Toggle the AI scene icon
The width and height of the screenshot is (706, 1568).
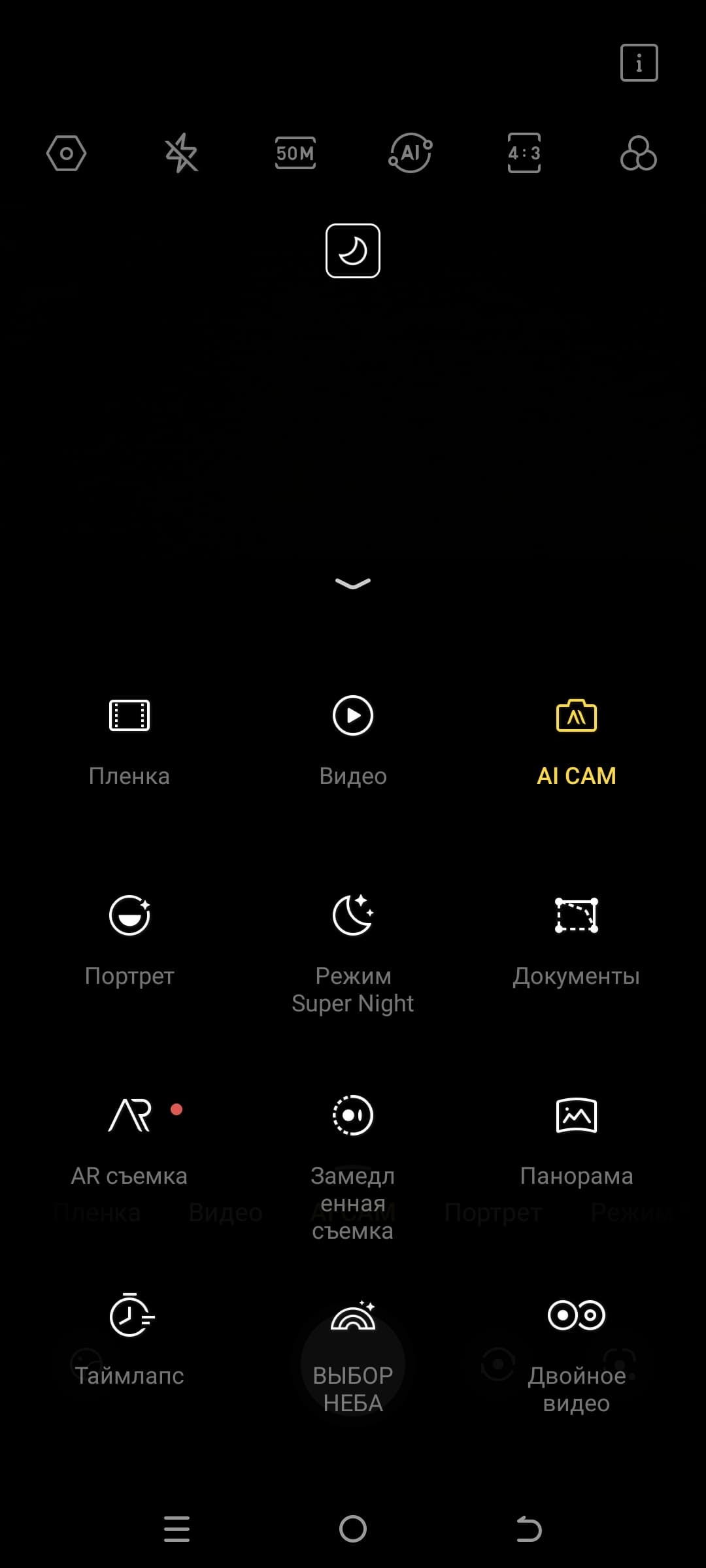pos(411,154)
